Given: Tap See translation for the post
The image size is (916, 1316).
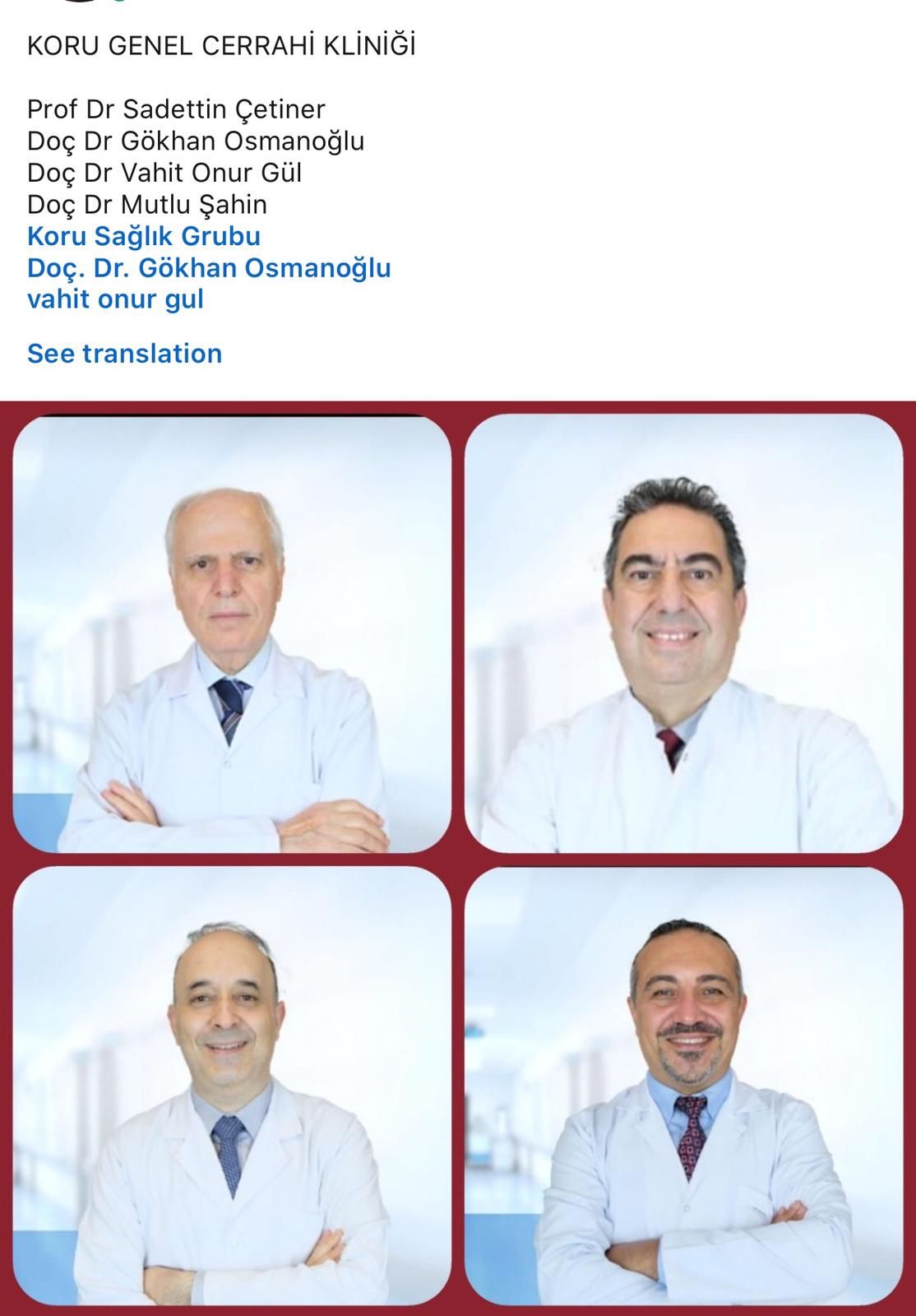Looking at the screenshot, I should click(x=125, y=354).
